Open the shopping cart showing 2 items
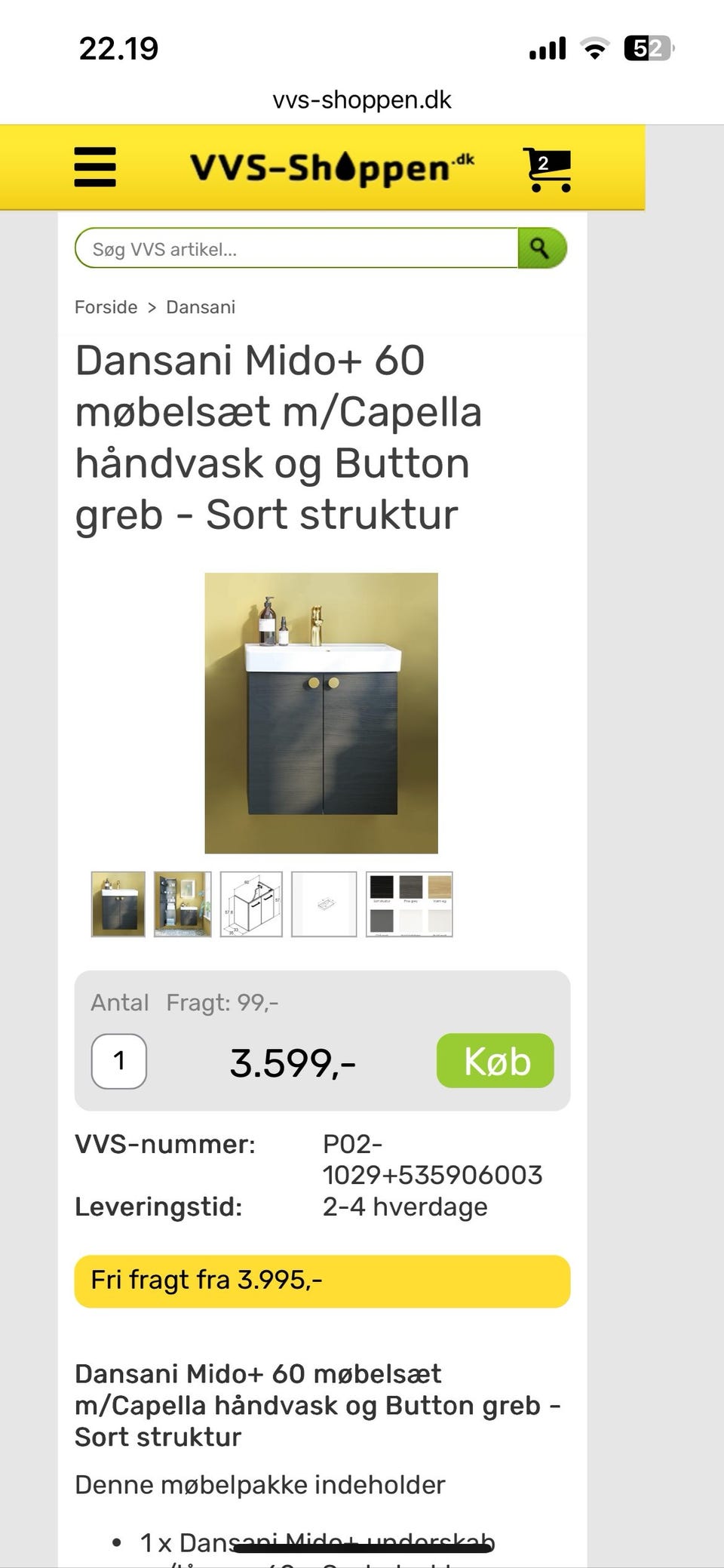The height and width of the screenshot is (1568, 724). tap(546, 168)
